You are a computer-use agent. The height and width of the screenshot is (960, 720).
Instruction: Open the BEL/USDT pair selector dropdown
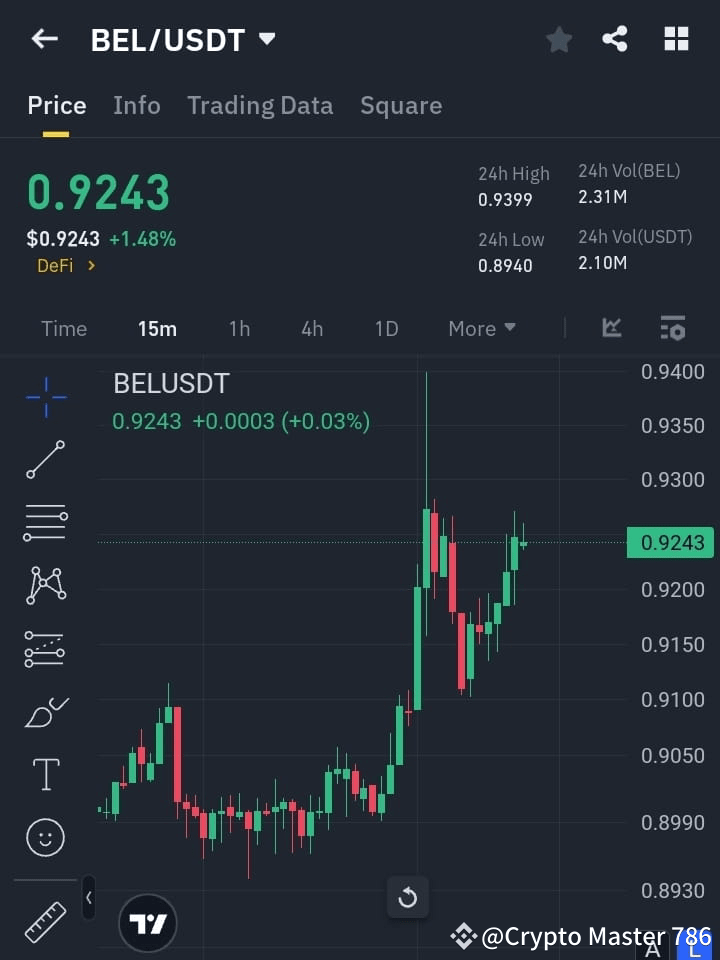183,40
